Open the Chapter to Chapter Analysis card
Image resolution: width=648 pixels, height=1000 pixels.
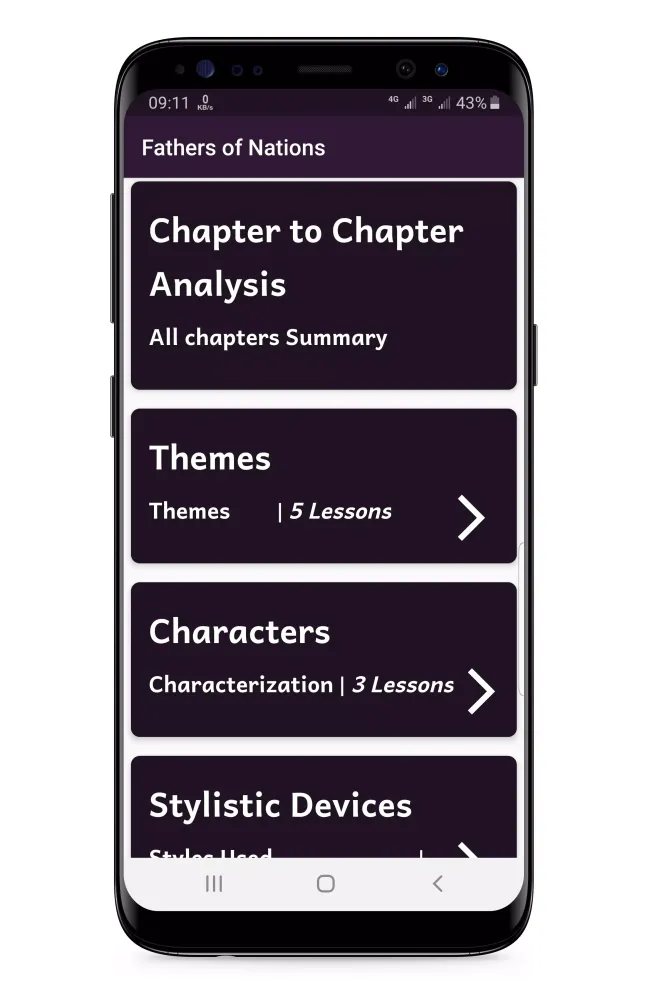[323, 285]
